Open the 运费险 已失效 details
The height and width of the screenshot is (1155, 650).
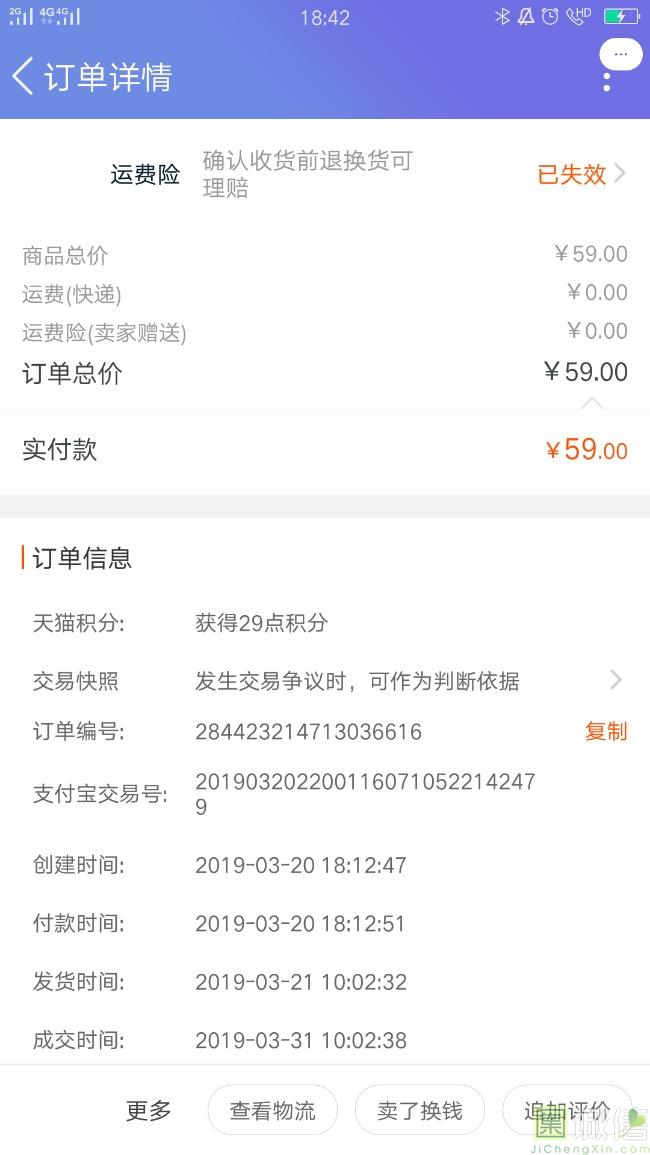(x=581, y=174)
